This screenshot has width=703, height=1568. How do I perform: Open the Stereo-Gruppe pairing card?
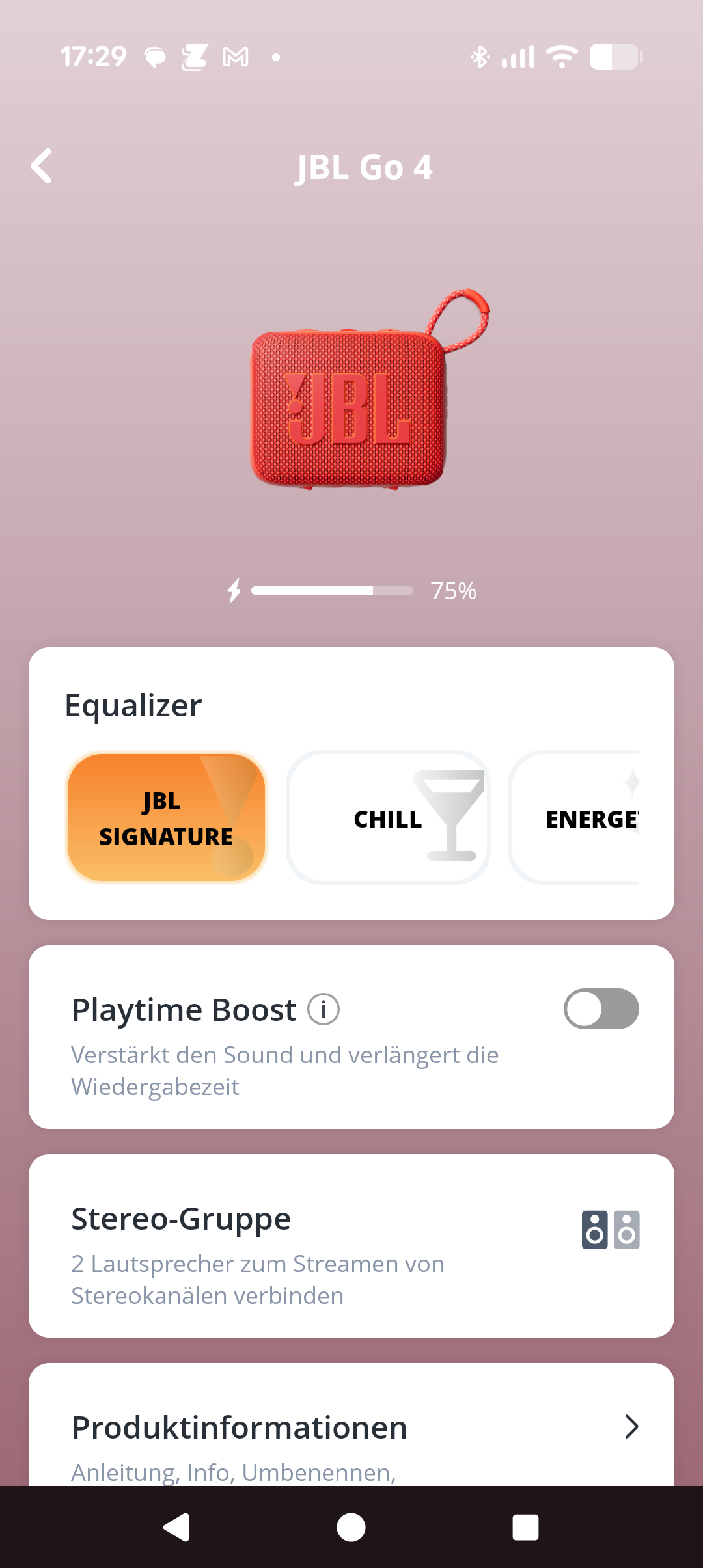351,1245
